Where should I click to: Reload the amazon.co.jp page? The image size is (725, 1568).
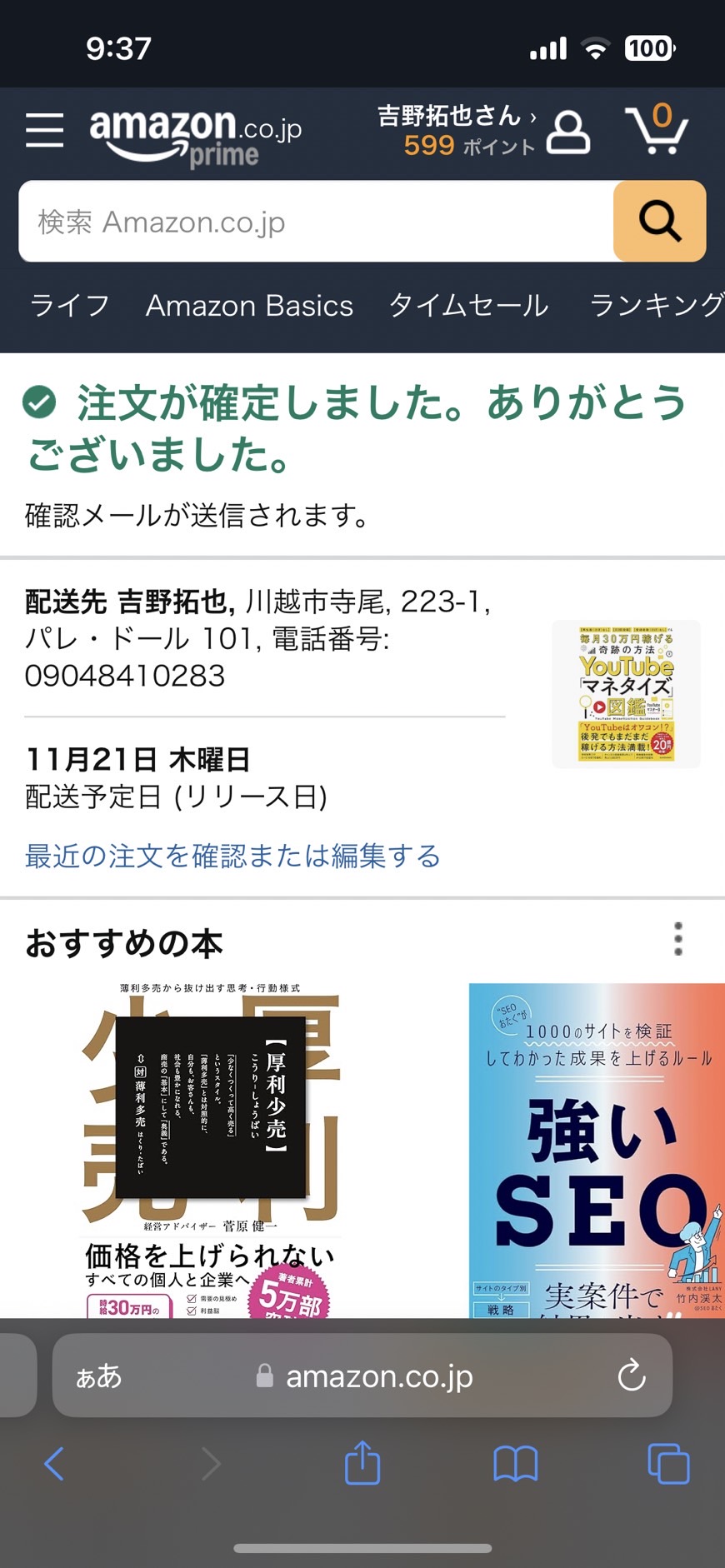pos(632,1375)
